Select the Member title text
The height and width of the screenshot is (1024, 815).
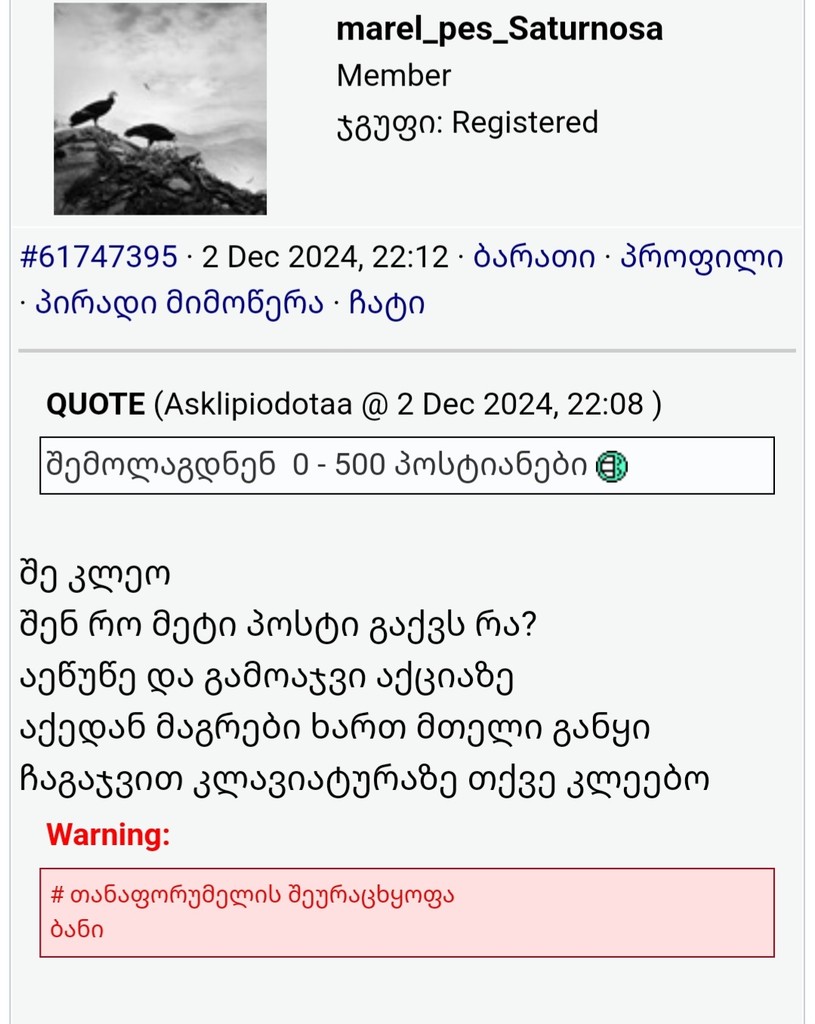[394, 75]
